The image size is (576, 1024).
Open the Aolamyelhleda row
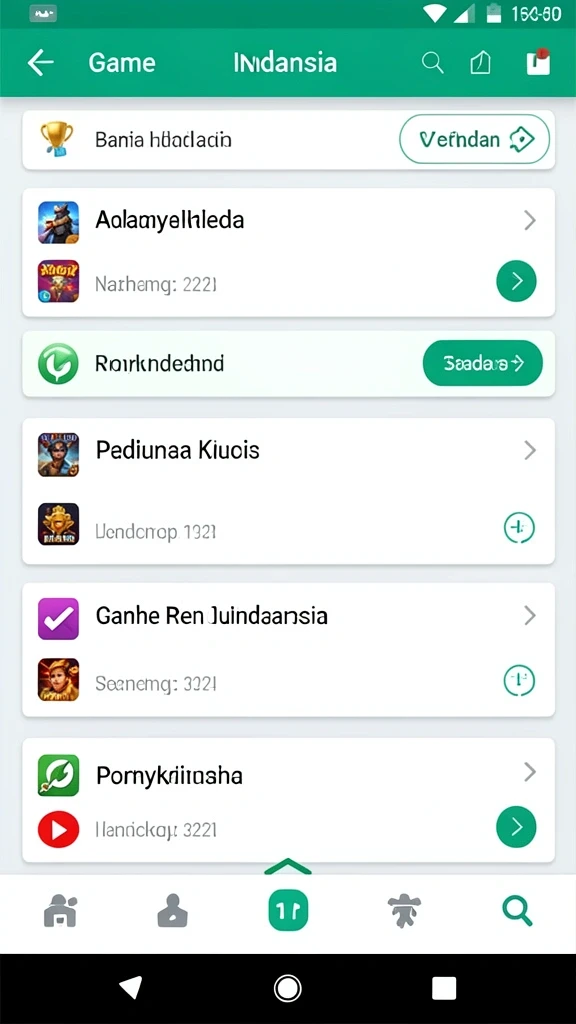pos(289,220)
